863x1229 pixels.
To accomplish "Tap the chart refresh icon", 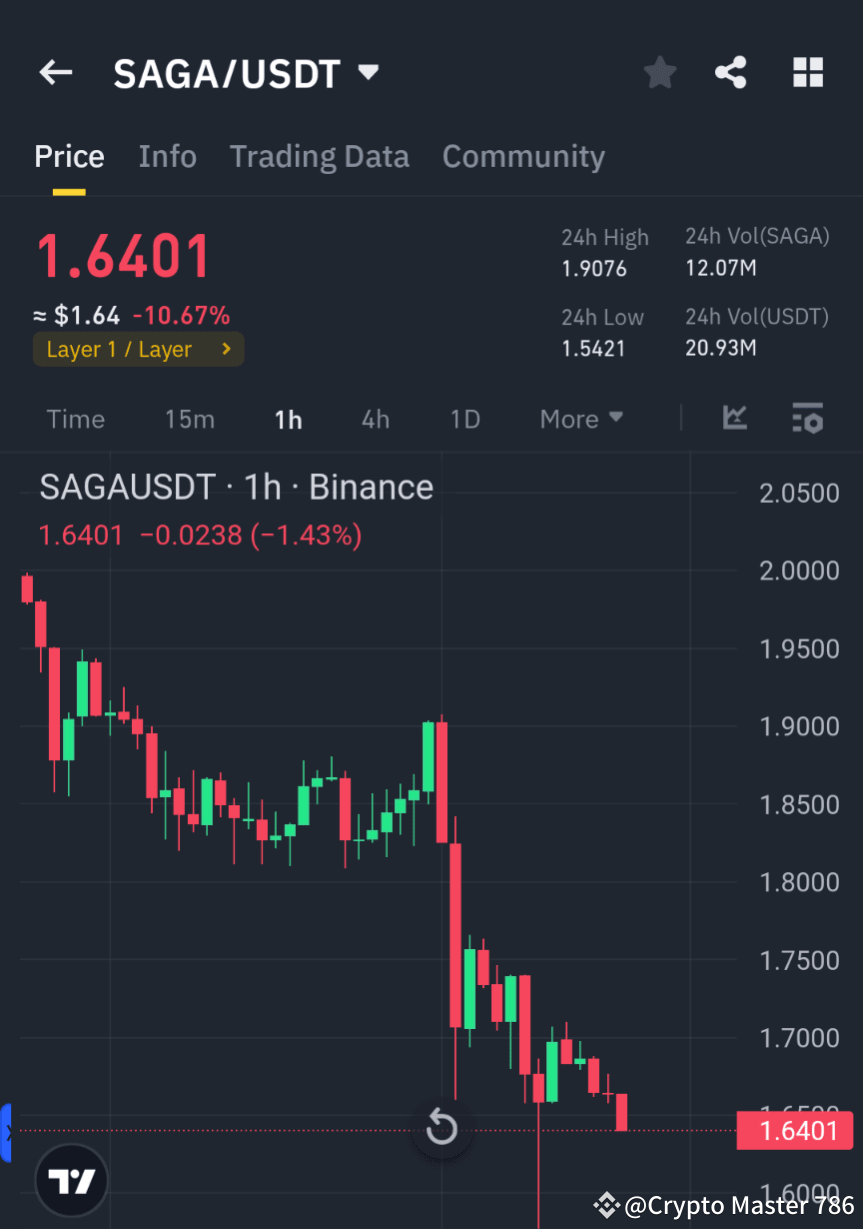I will coord(441,1128).
